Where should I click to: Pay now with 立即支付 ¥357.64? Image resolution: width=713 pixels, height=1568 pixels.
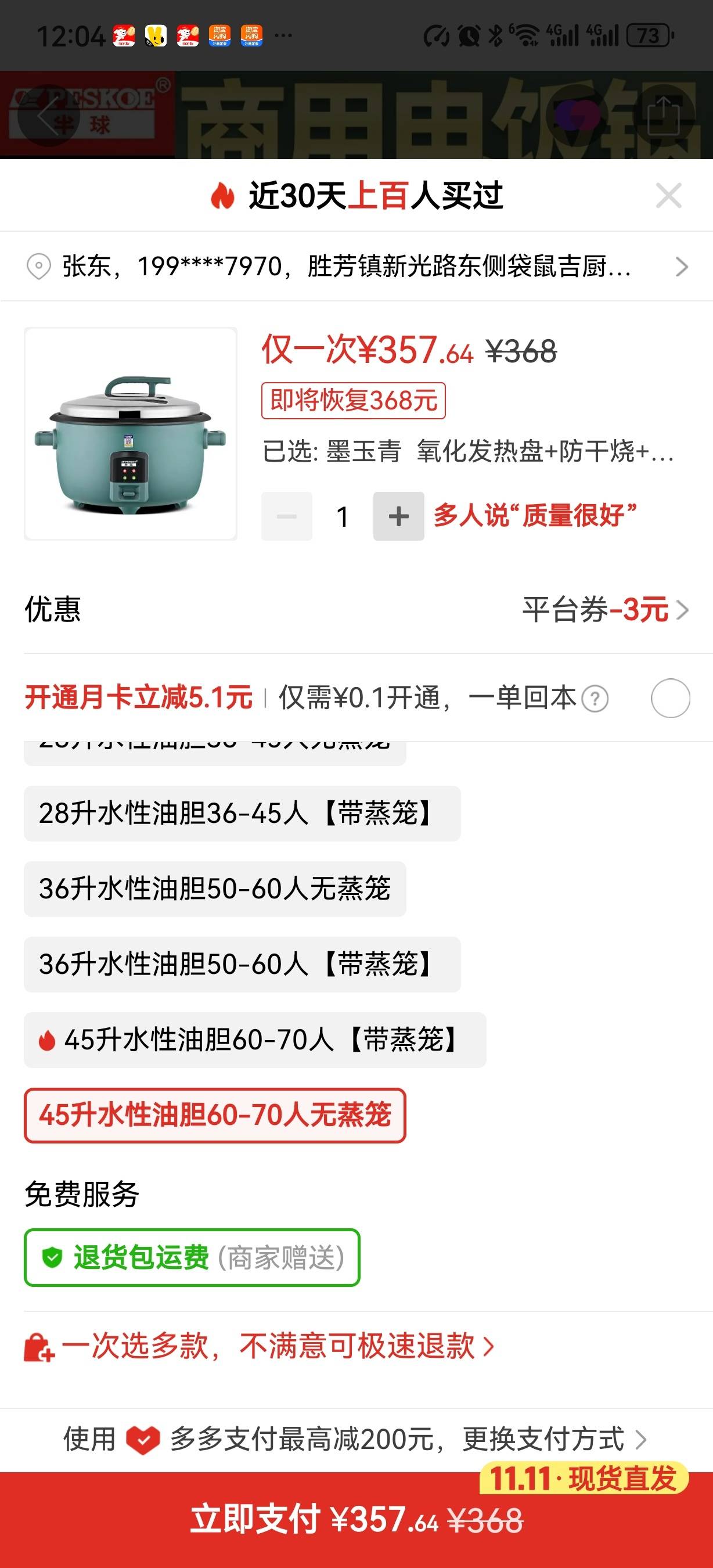356,1519
